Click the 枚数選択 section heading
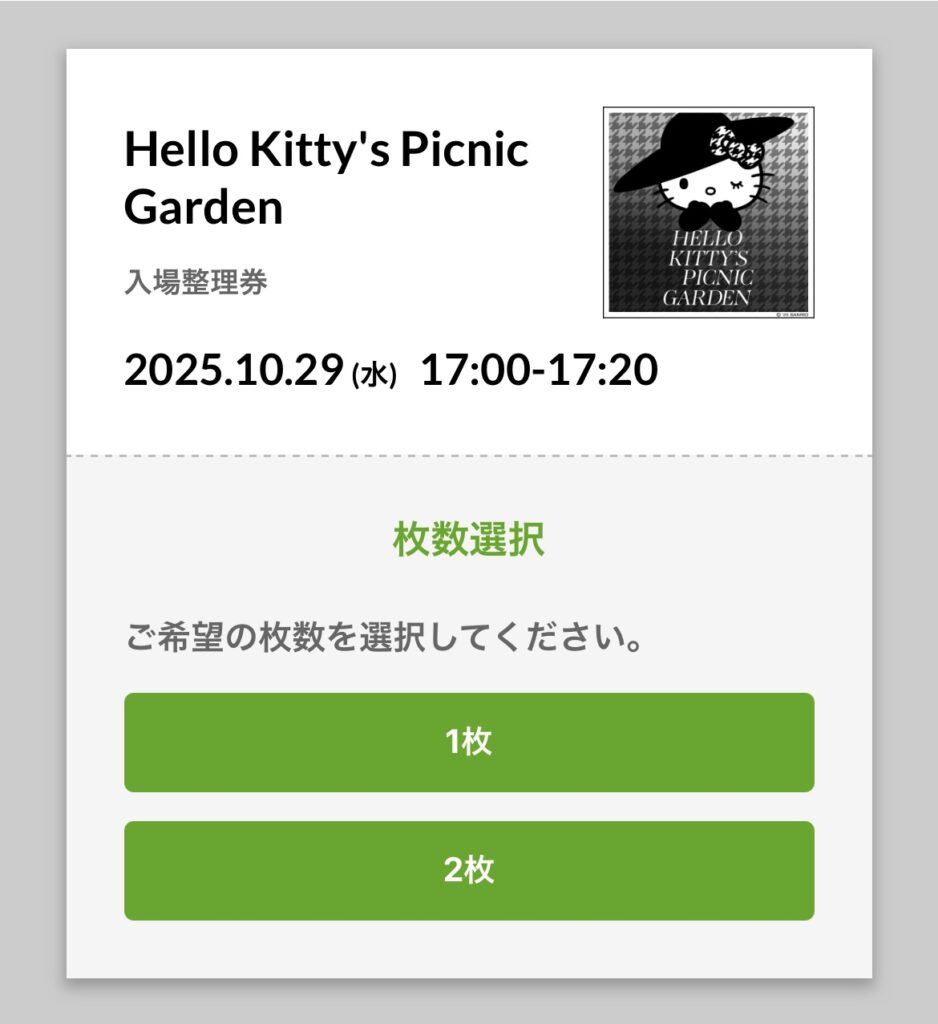 467,536
